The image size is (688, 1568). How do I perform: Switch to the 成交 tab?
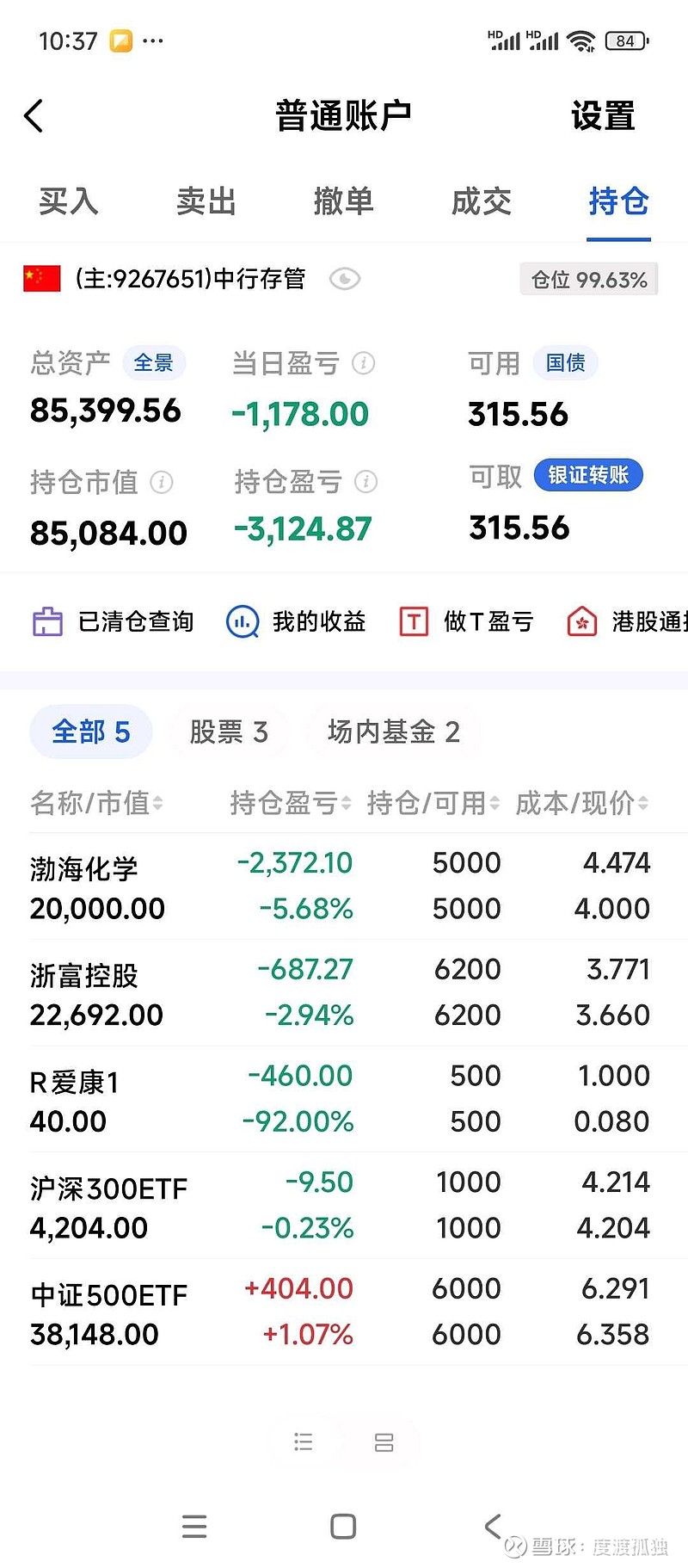pos(481,201)
